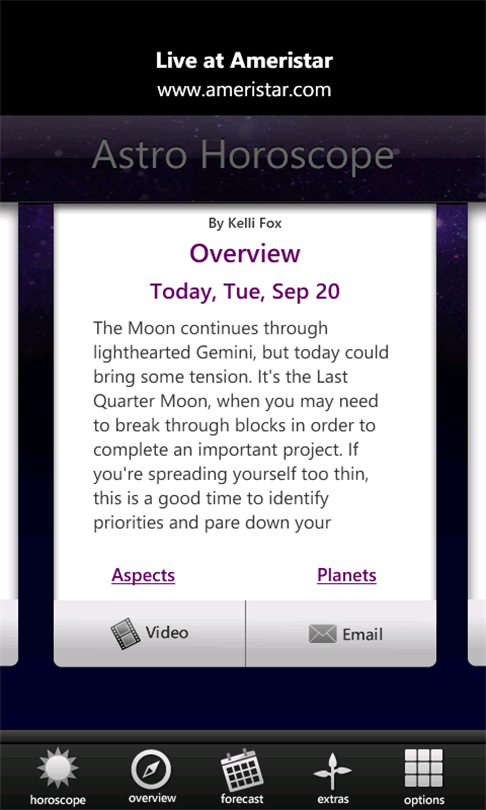
Task: Email today's overview
Action: pyautogui.click(x=341, y=633)
